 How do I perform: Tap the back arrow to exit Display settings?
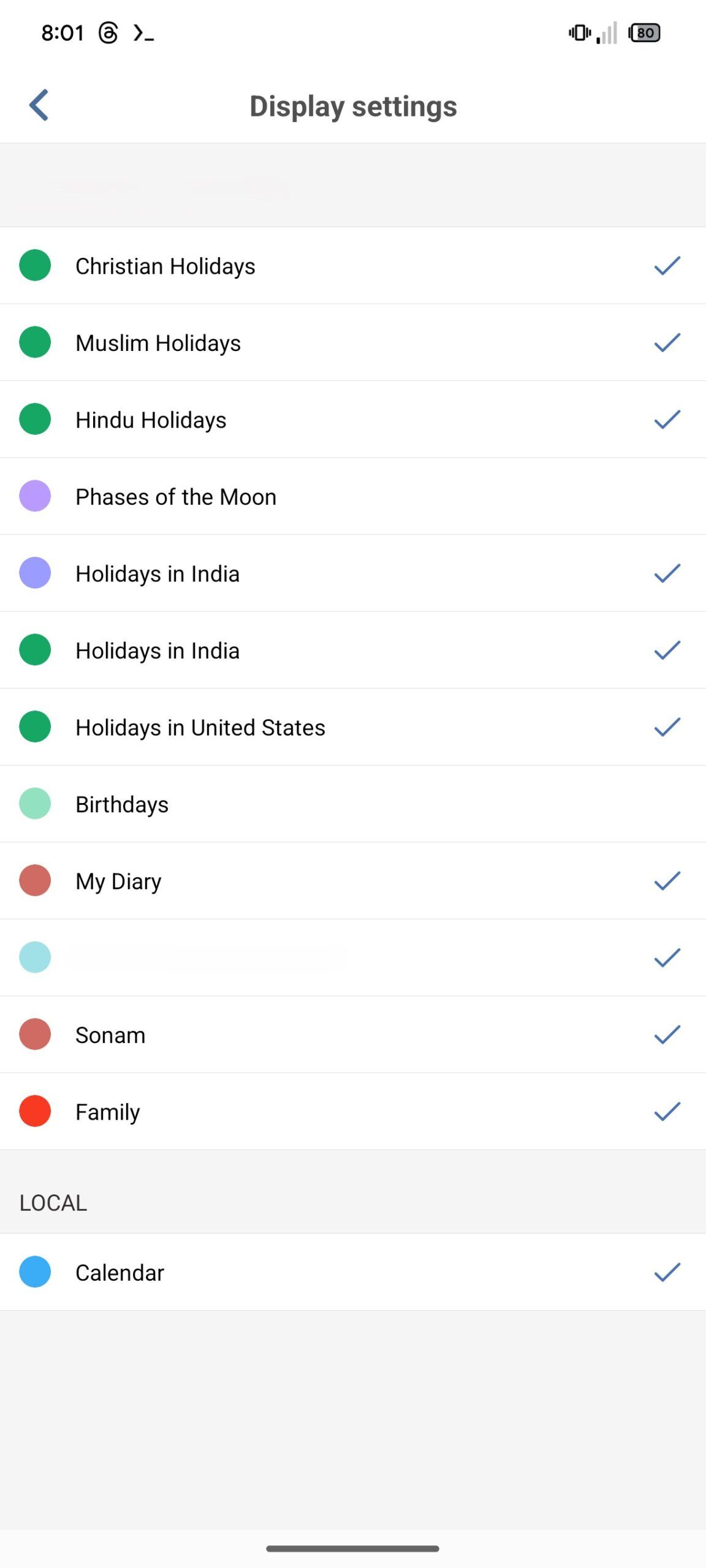point(39,105)
